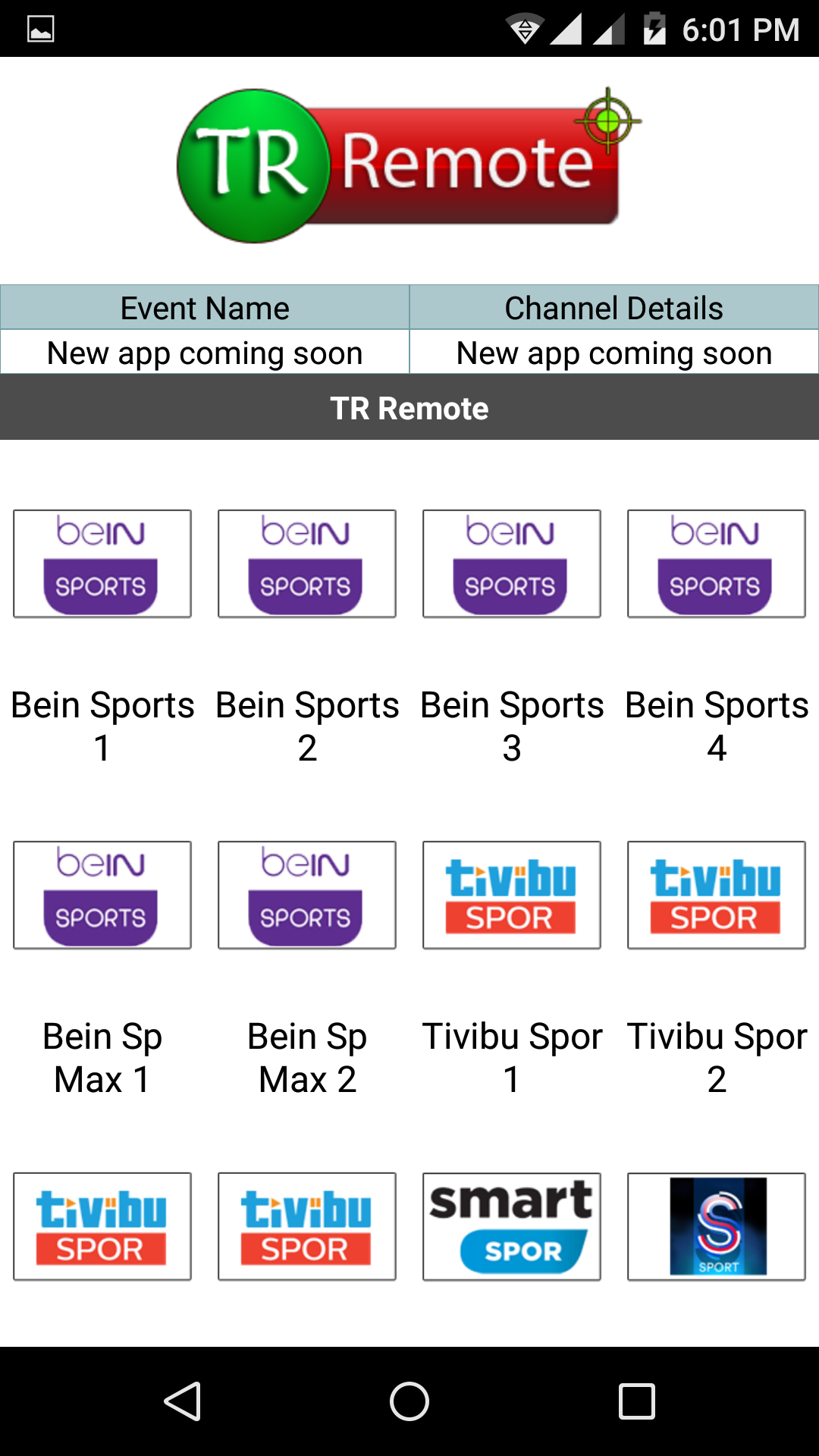Select the Bein Sports 2 channel tile
The width and height of the screenshot is (819, 1456).
(x=307, y=563)
